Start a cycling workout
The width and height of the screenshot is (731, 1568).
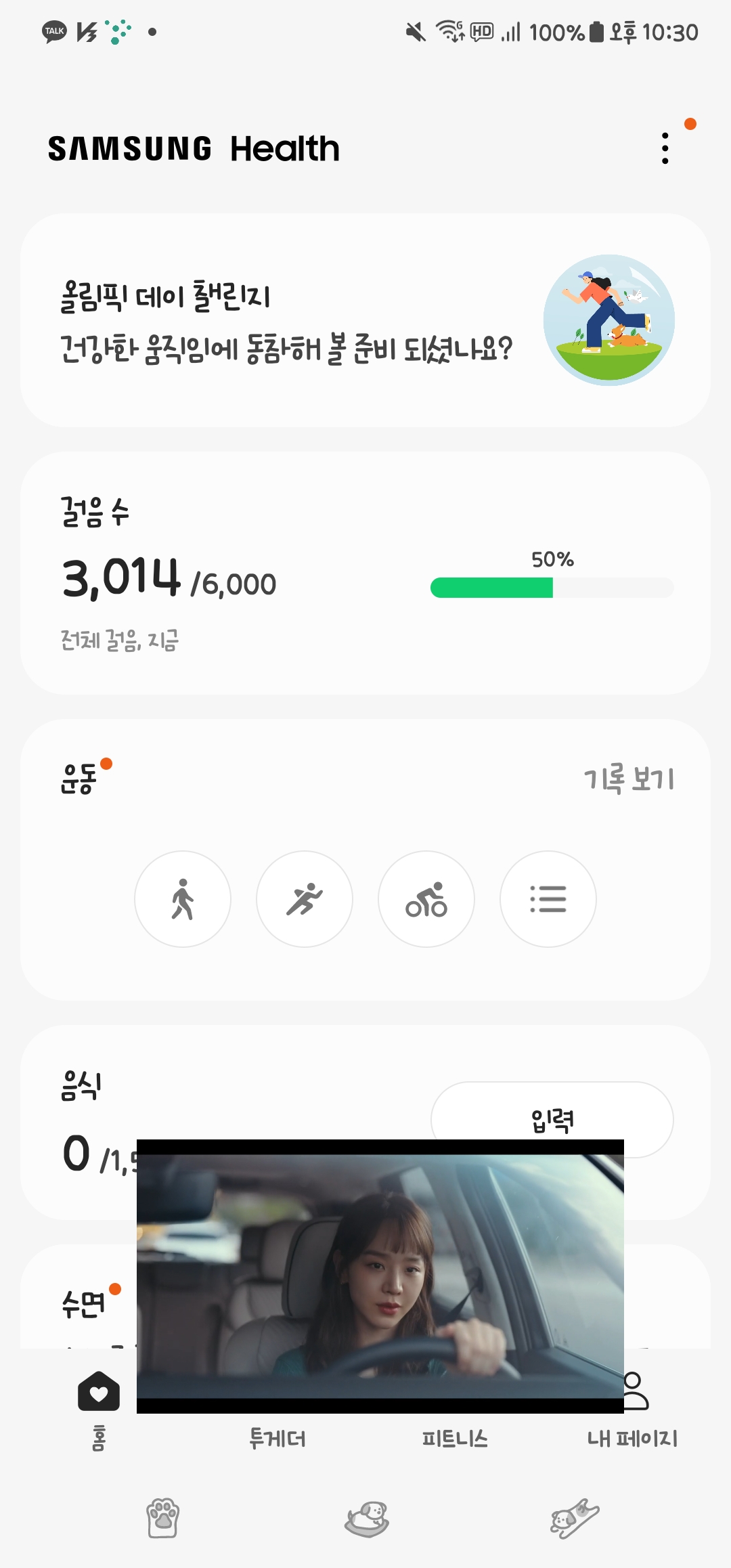426,899
